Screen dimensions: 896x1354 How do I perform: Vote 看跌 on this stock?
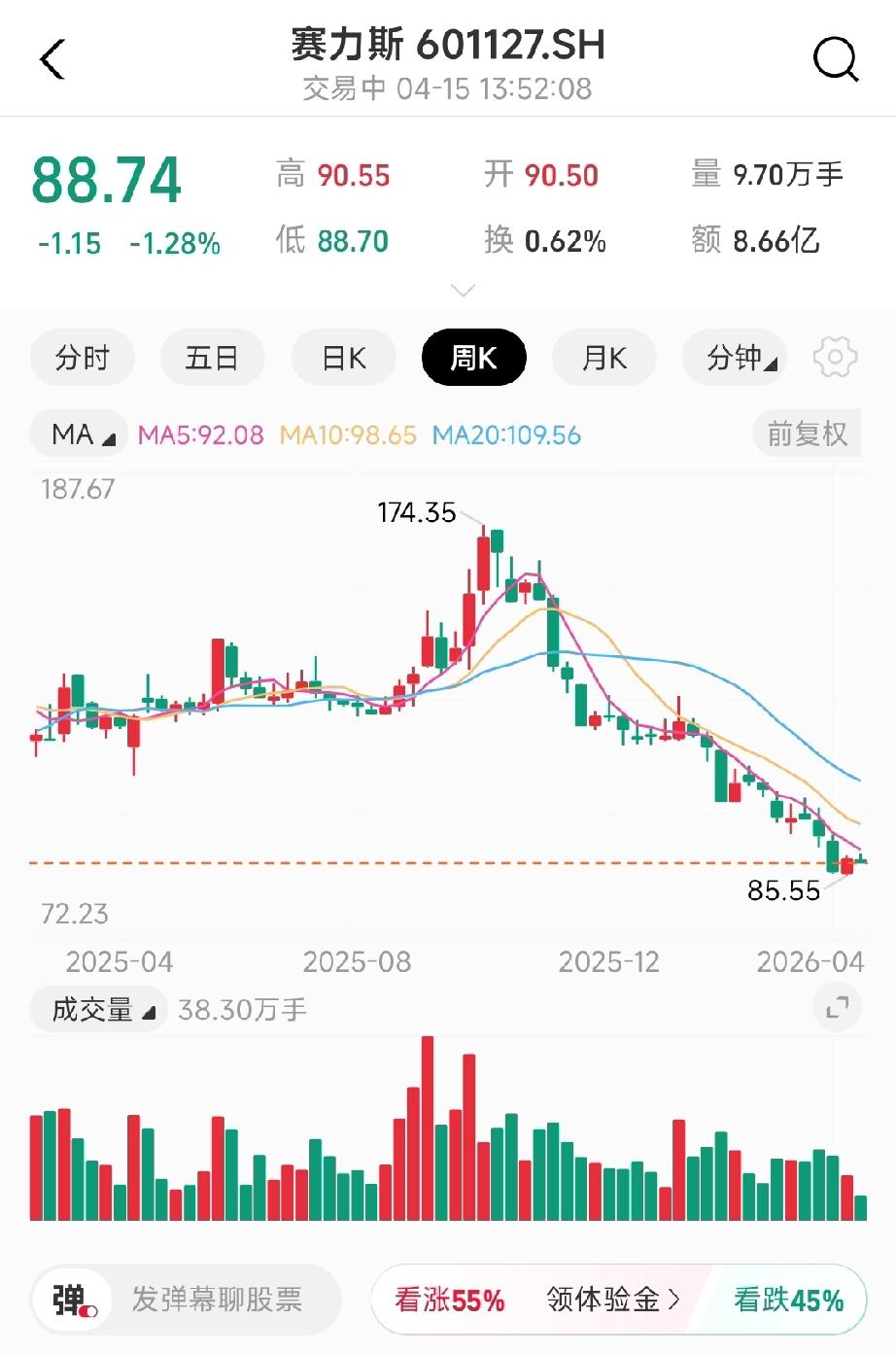(788, 1300)
